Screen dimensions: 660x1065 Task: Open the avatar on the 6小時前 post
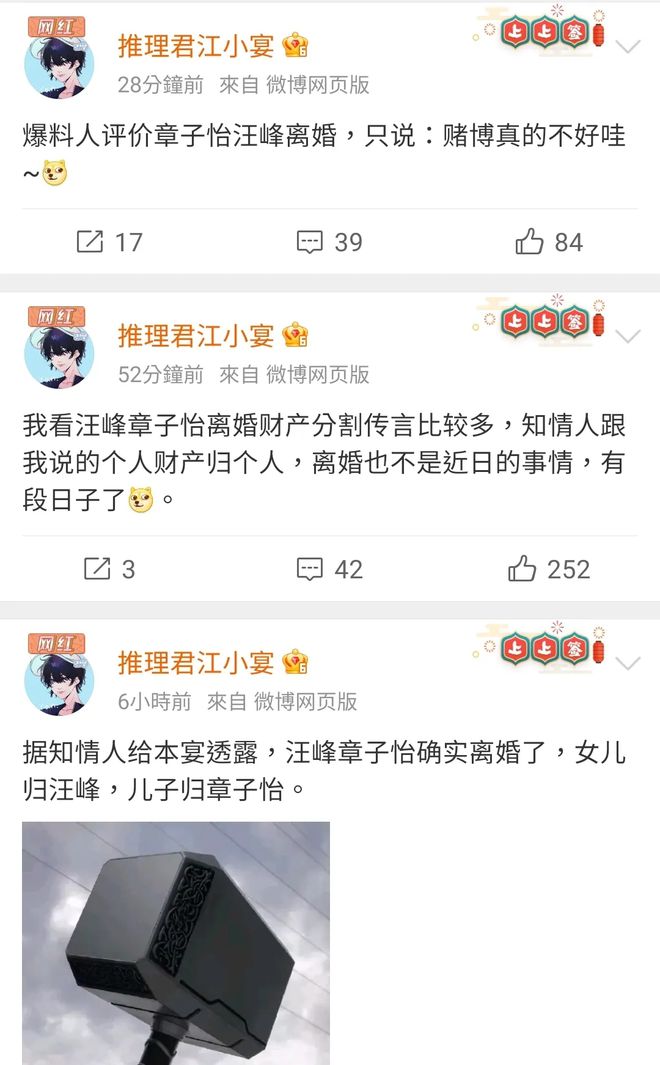coord(59,678)
